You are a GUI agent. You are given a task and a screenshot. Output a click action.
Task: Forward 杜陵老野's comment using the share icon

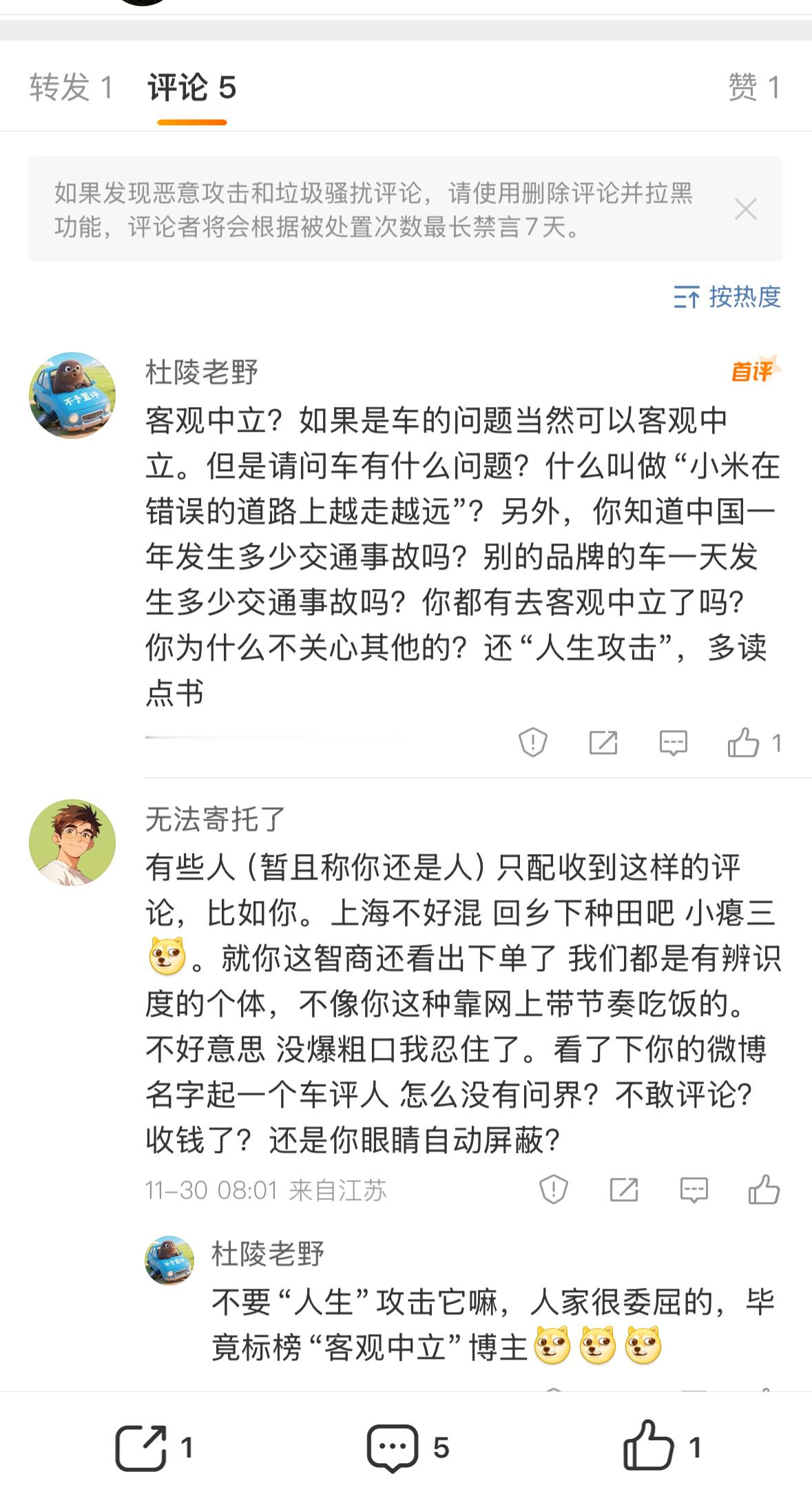(x=605, y=742)
